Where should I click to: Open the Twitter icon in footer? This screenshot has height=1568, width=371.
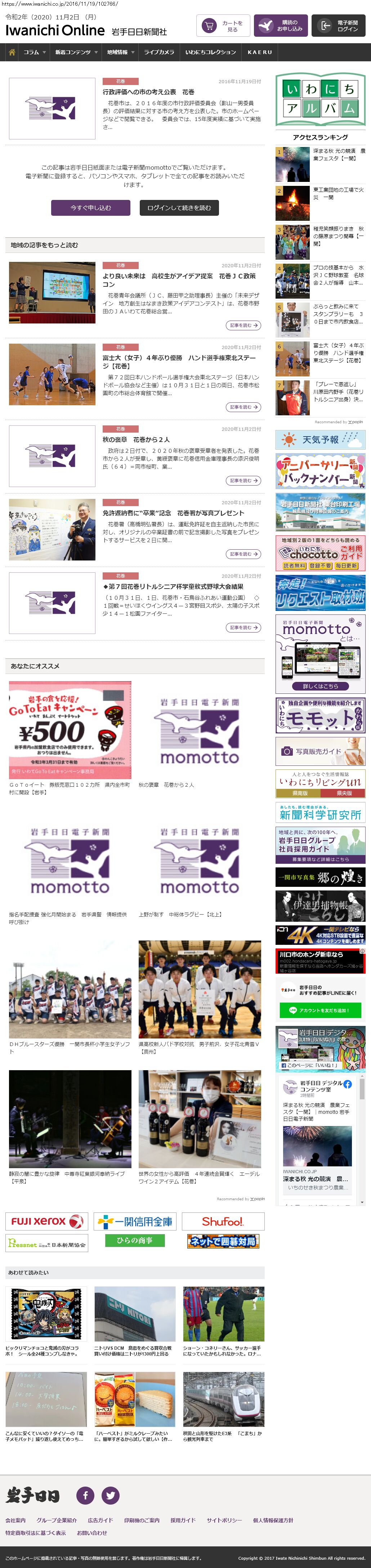pos(110,1495)
